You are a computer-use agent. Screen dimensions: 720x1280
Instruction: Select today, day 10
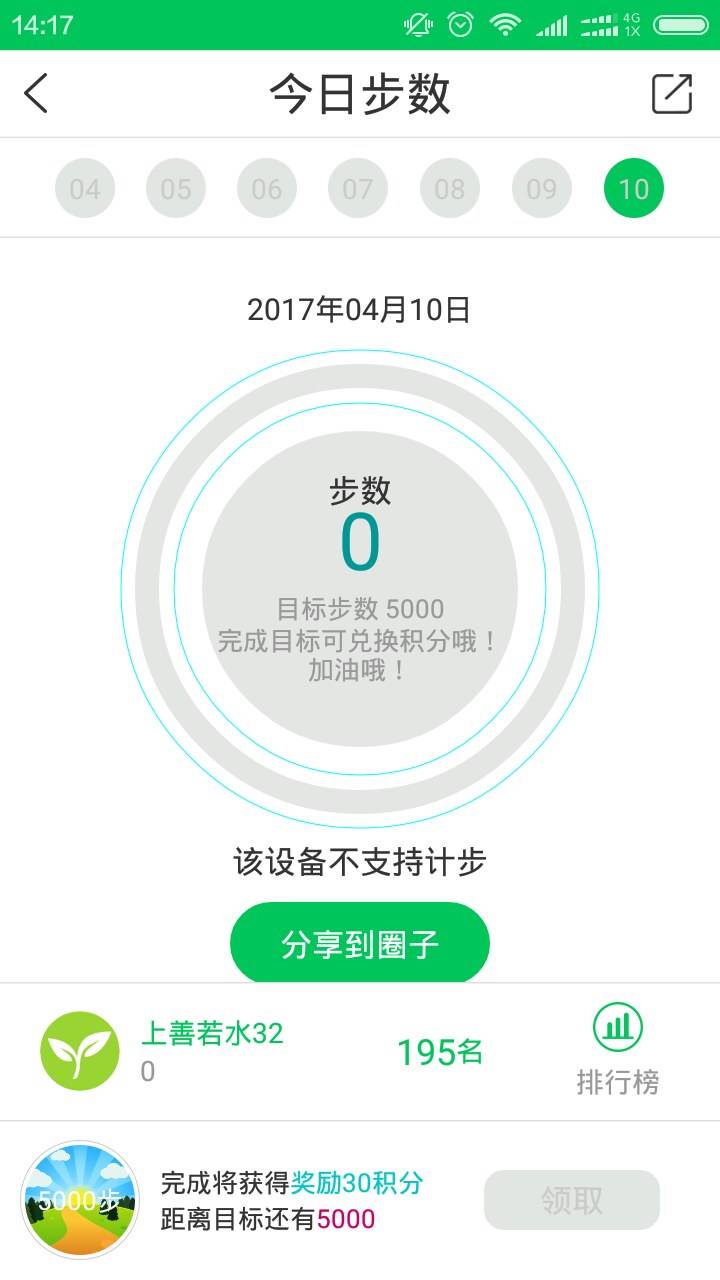pos(633,189)
